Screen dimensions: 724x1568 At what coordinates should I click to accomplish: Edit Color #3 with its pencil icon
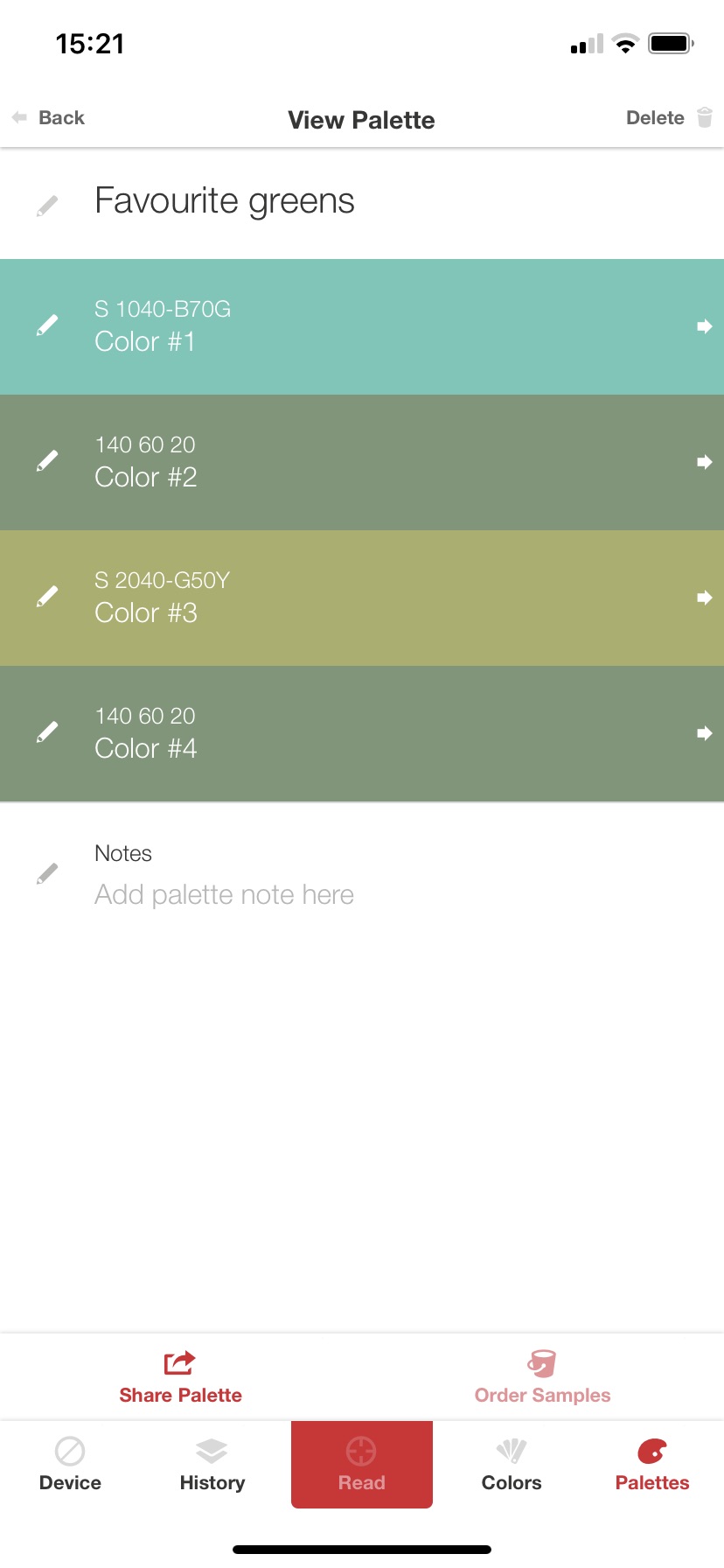pyautogui.click(x=47, y=597)
